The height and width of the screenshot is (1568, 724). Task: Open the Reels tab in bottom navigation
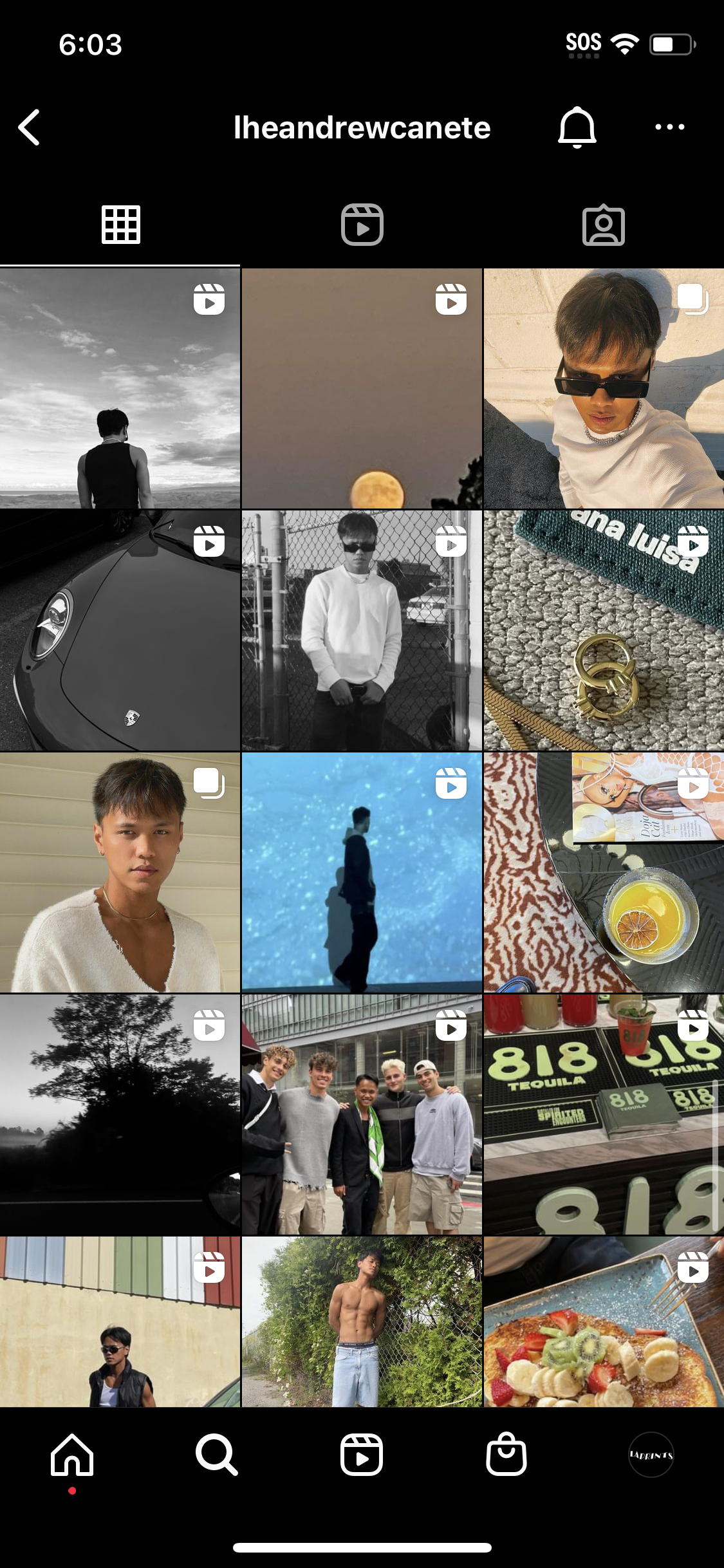pyautogui.click(x=362, y=1455)
